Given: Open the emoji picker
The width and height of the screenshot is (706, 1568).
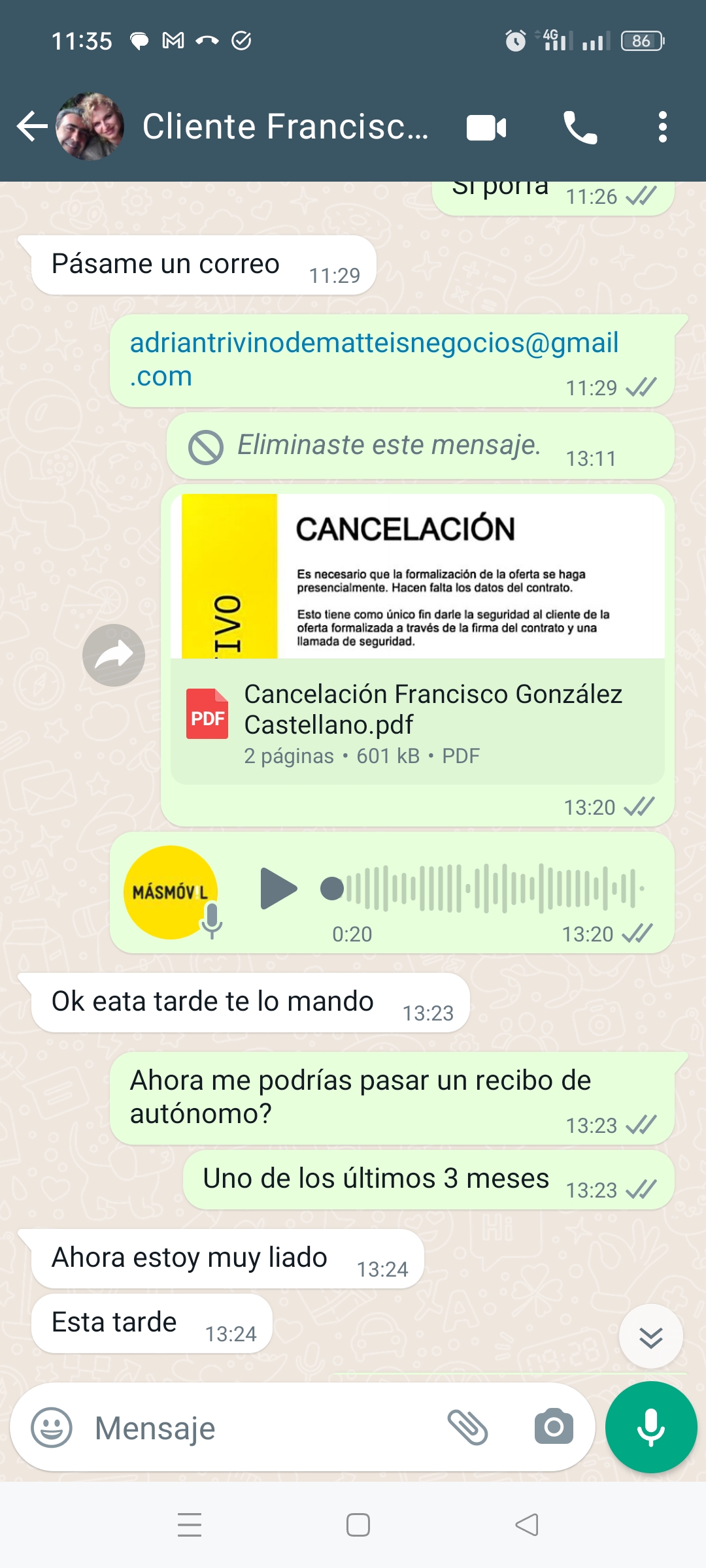Looking at the screenshot, I should [52, 1428].
